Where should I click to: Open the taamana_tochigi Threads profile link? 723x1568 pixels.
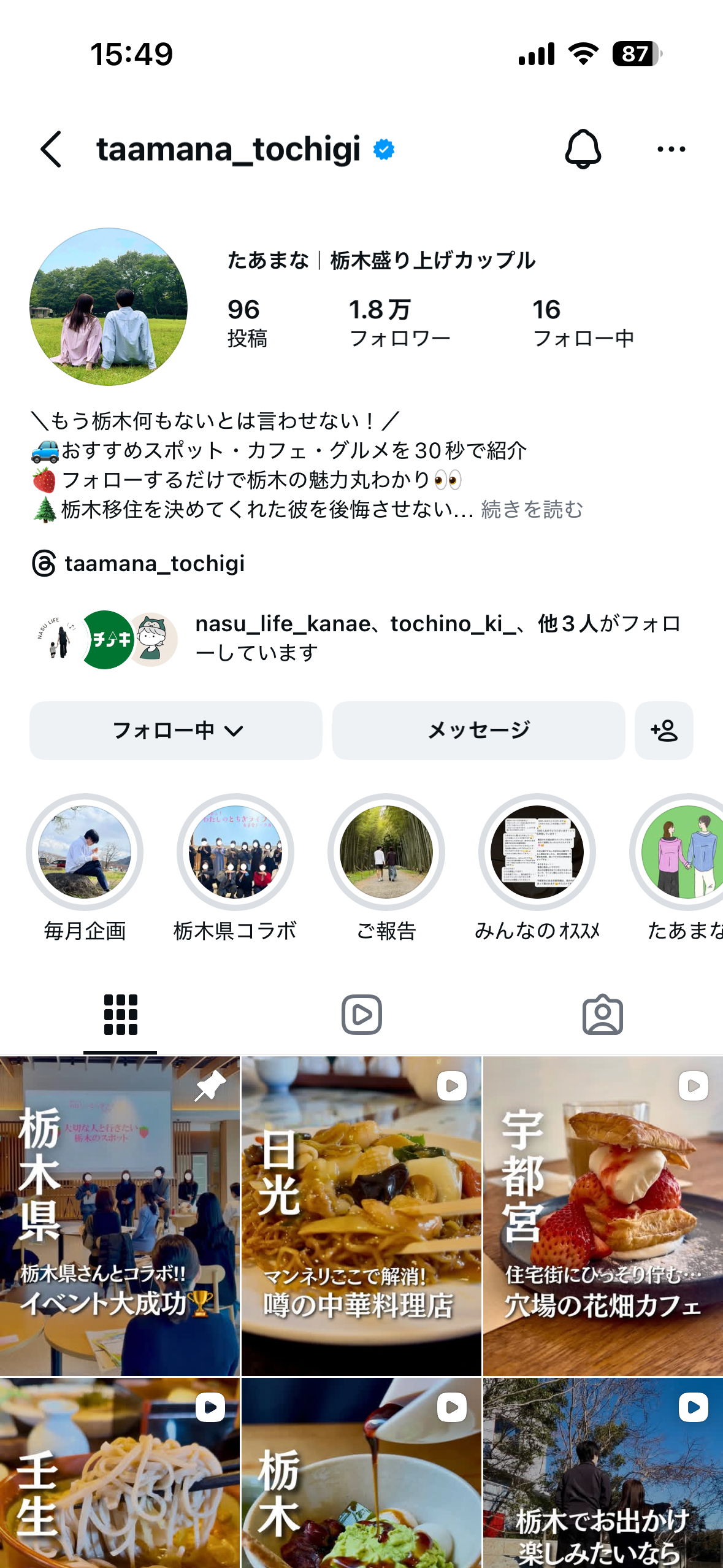tap(153, 563)
